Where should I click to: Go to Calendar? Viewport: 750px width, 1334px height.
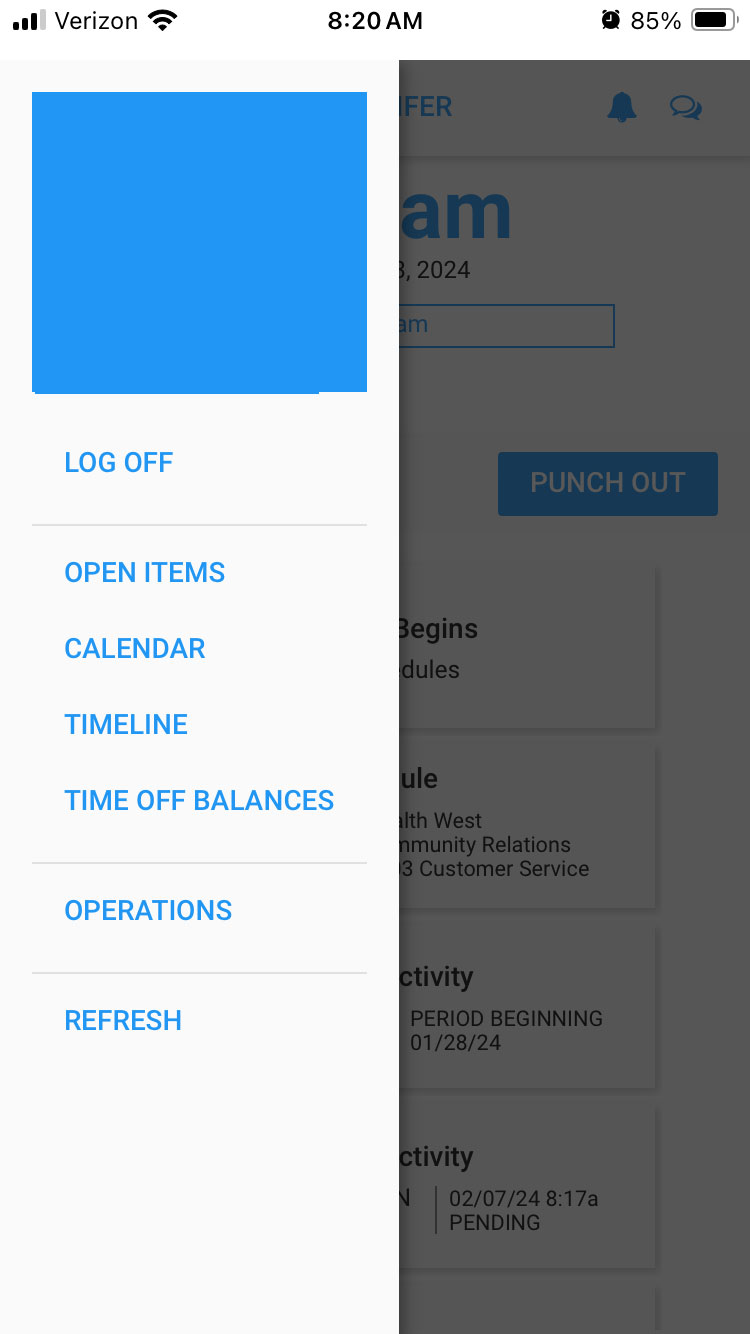[135, 648]
